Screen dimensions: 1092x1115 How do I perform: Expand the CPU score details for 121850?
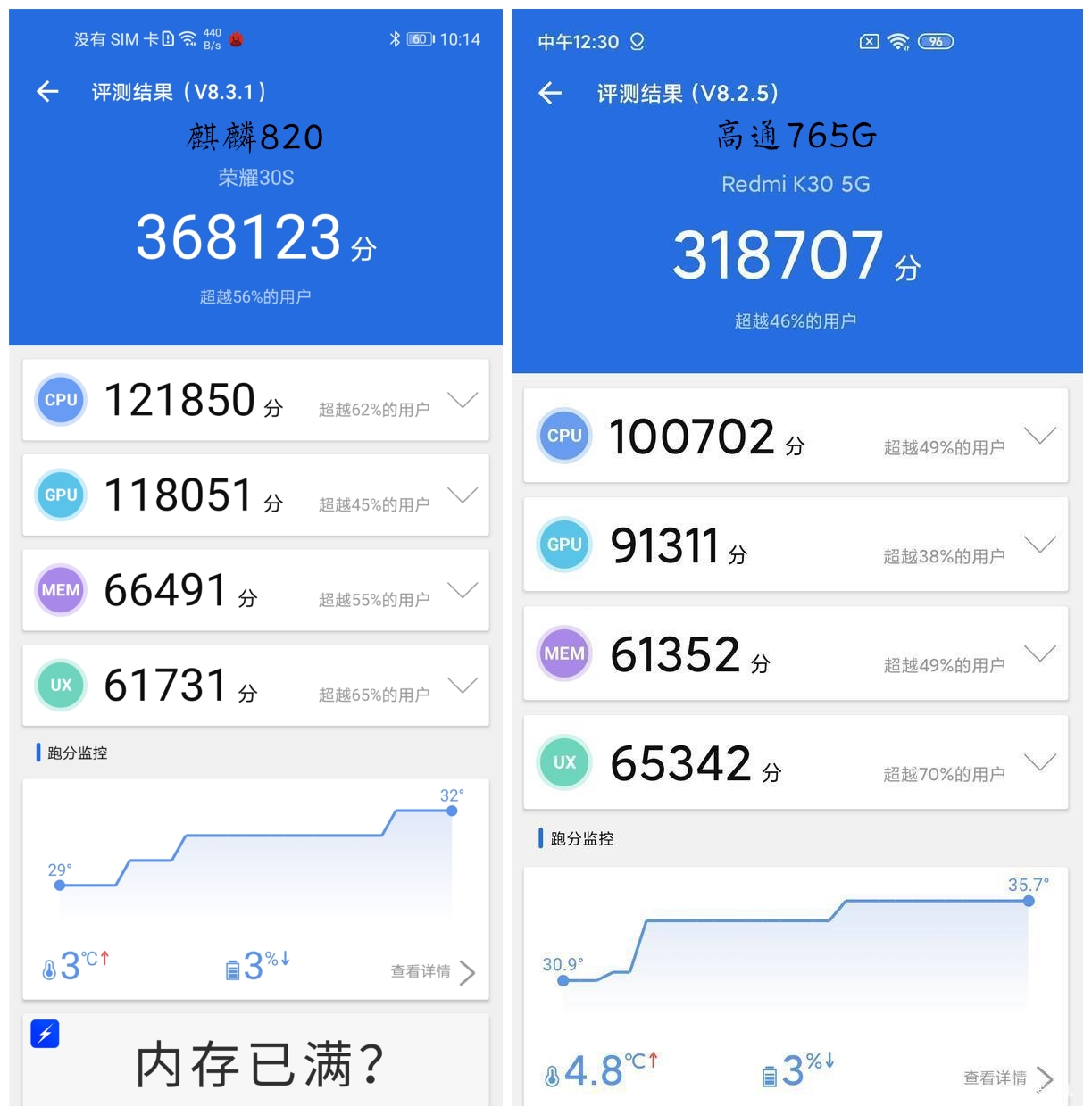point(463,401)
